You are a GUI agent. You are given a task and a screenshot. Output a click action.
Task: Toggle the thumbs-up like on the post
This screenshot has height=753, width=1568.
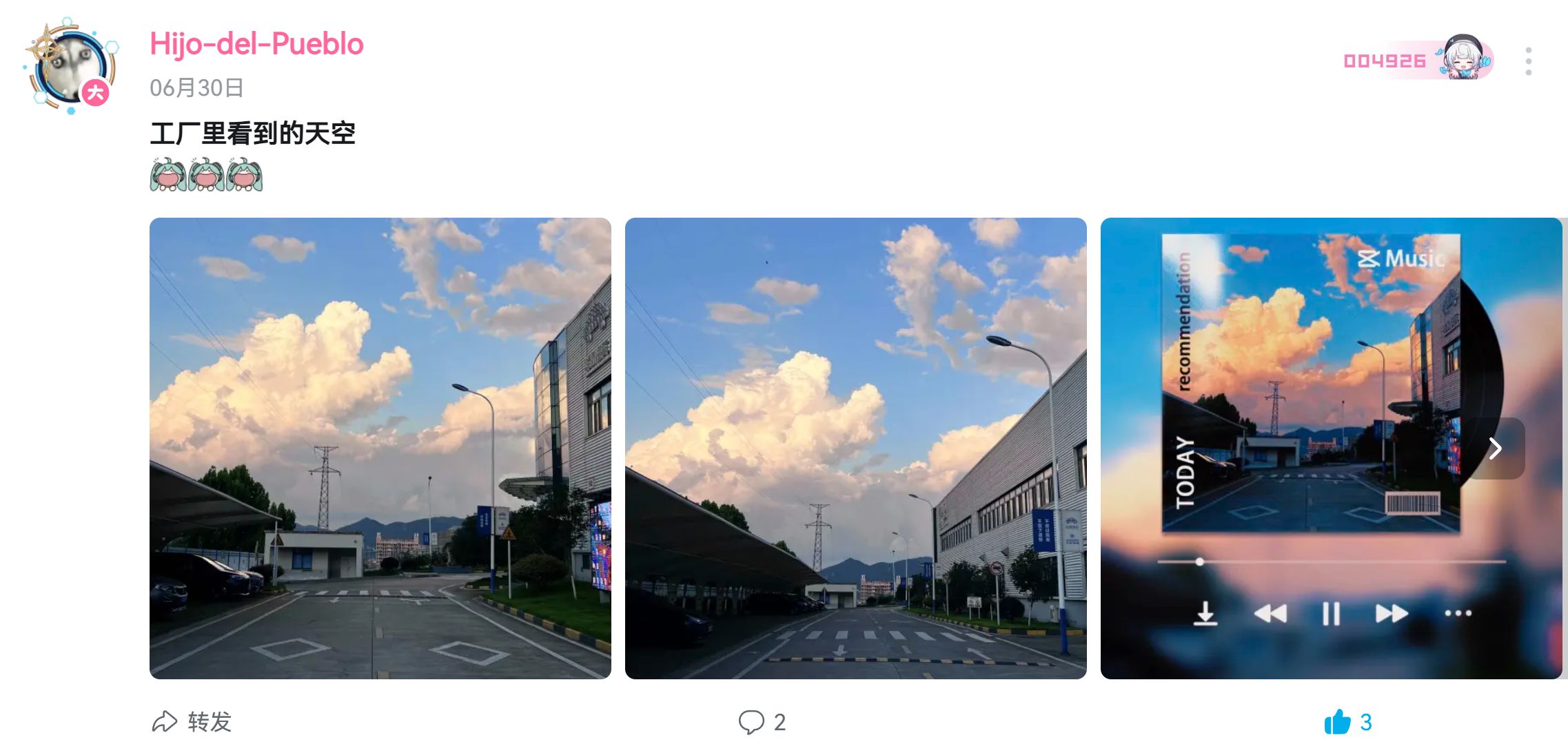click(1347, 721)
